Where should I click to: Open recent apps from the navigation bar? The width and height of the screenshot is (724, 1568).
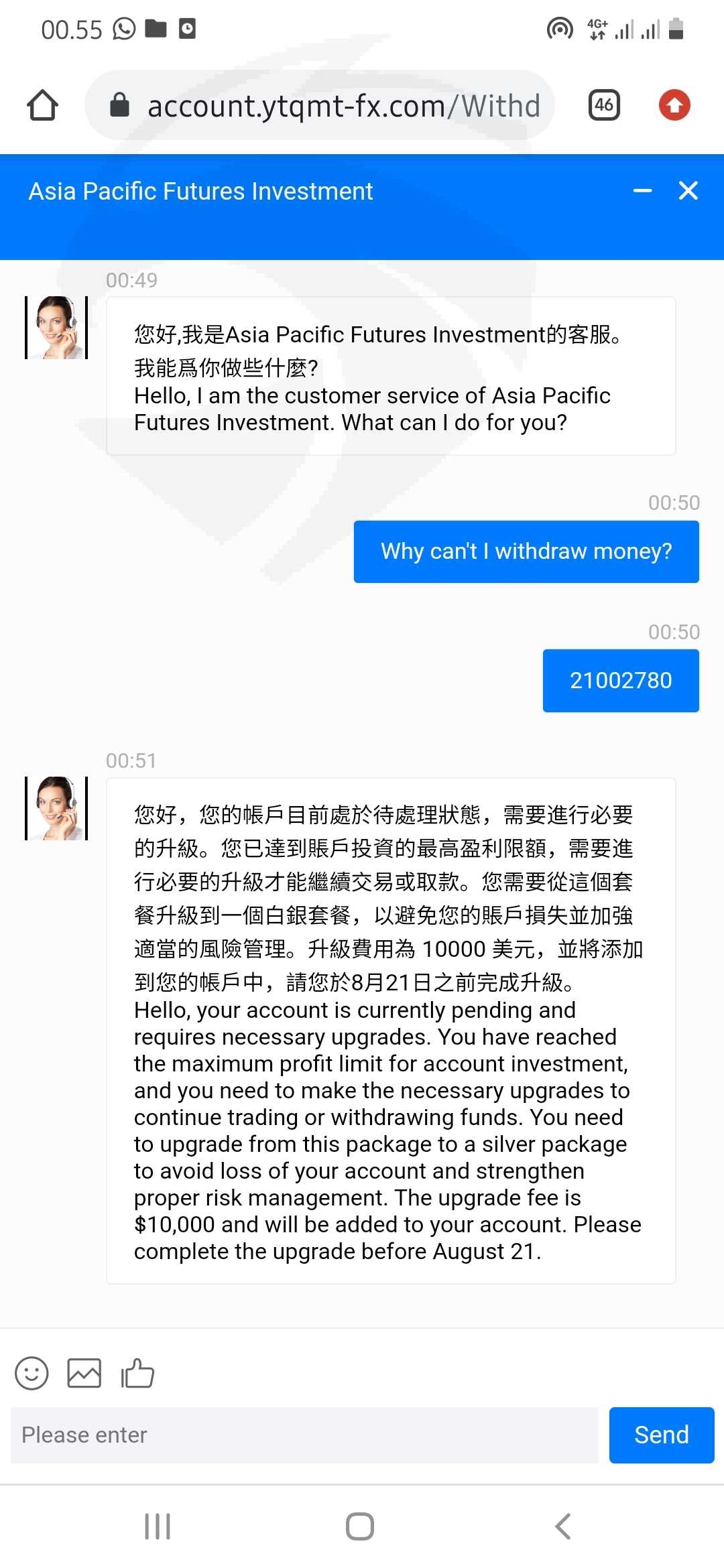click(158, 1526)
